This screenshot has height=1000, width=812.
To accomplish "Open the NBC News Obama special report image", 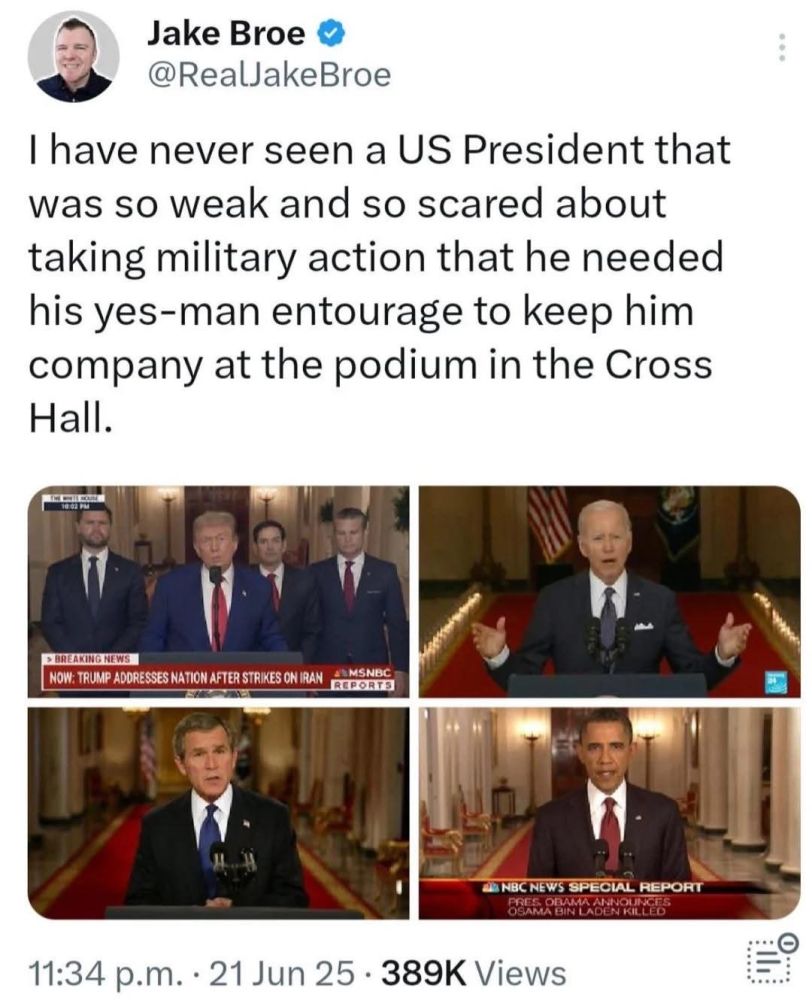I will (609, 812).
